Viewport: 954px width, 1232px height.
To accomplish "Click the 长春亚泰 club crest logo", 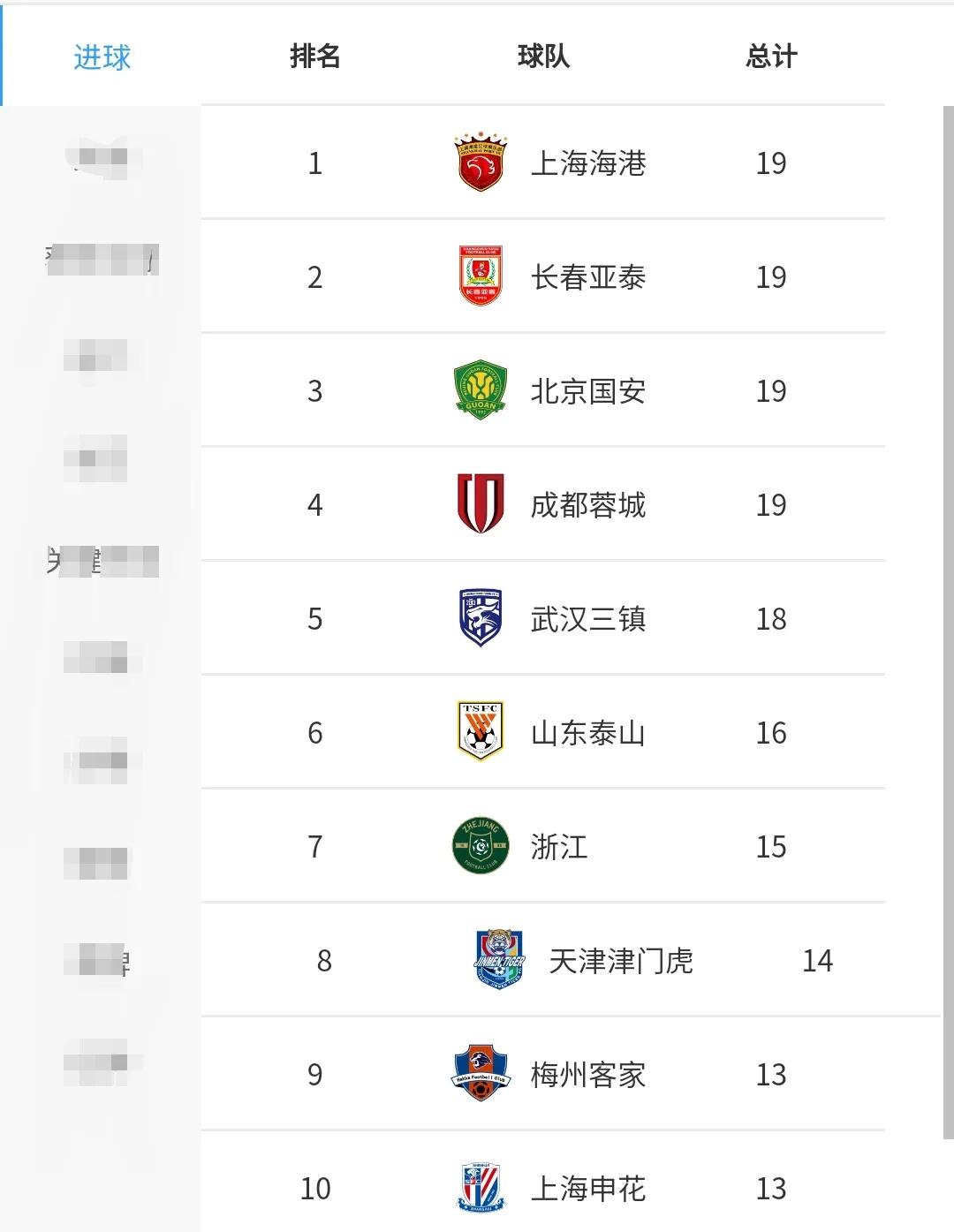I will point(480,276).
